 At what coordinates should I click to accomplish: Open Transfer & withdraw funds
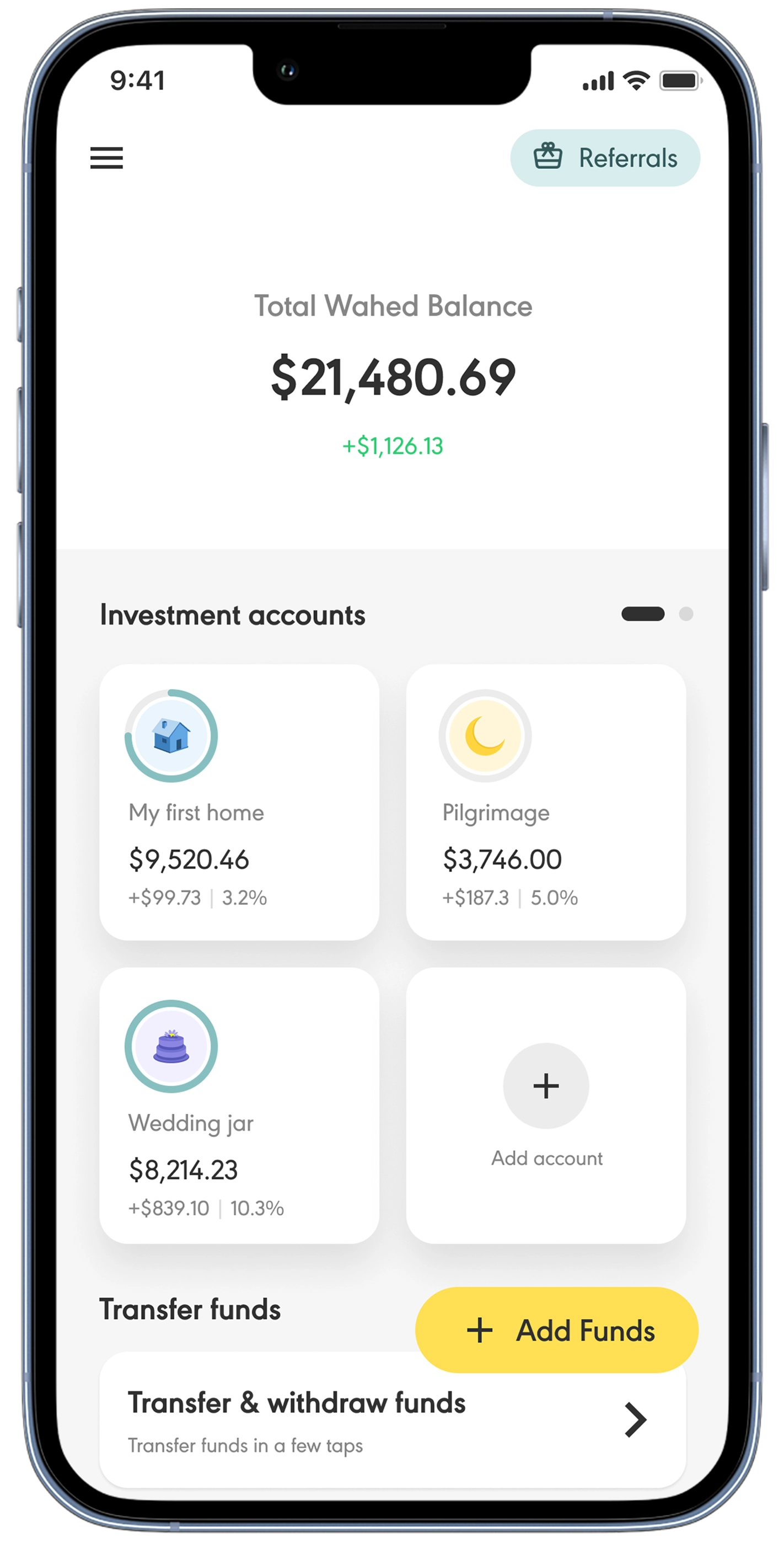tap(393, 1420)
